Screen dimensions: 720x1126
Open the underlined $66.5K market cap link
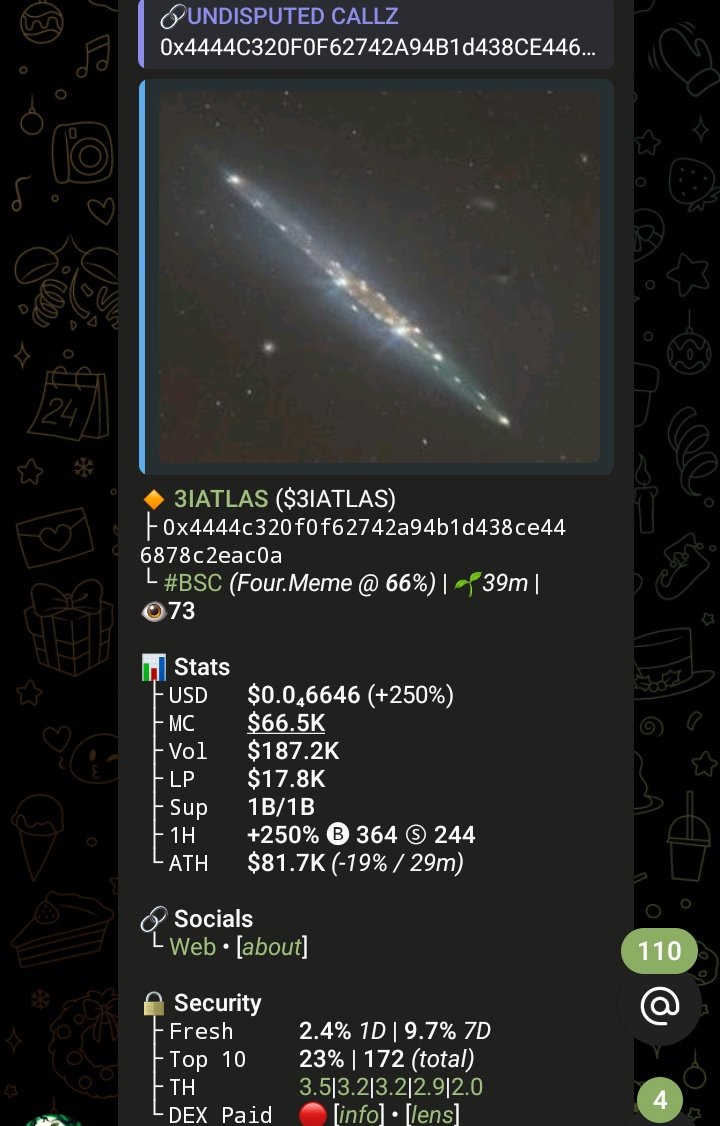click(286, 723)
